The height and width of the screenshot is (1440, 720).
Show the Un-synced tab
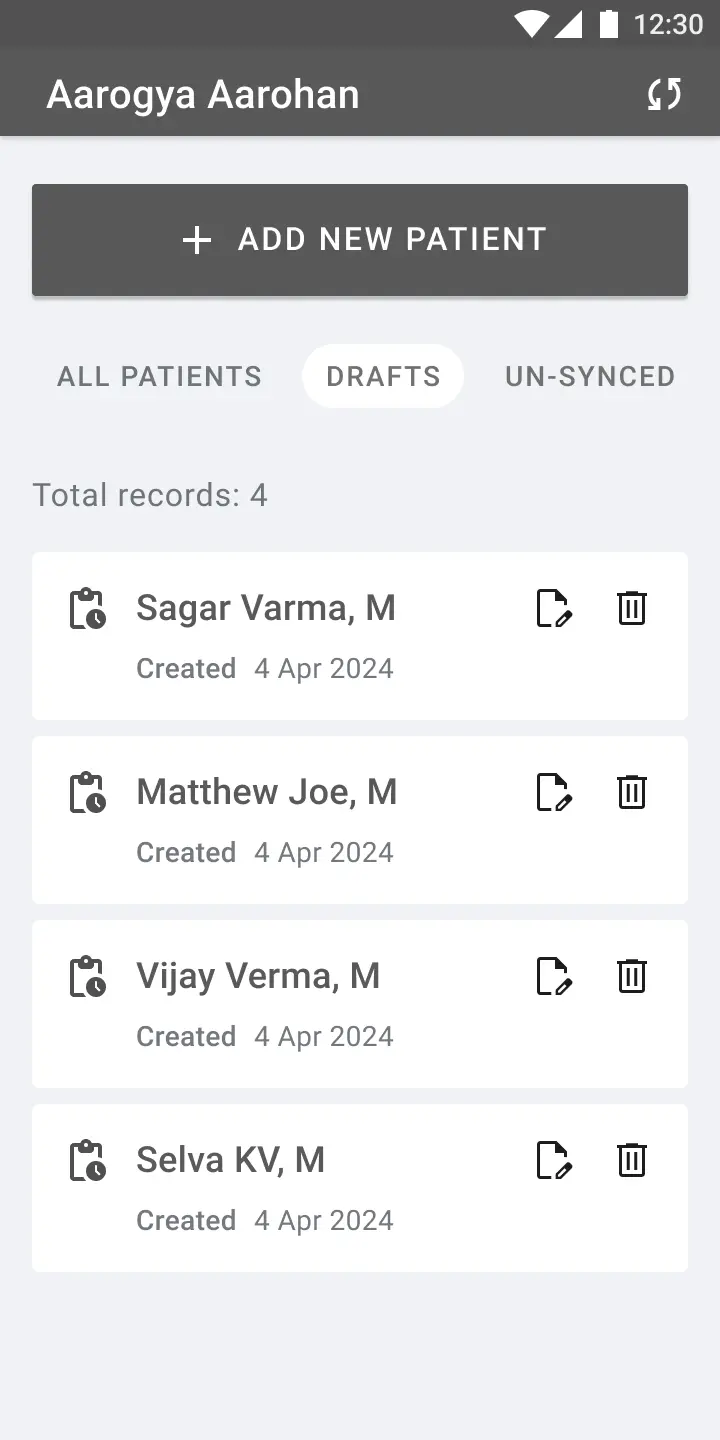(x=590, y=377)
